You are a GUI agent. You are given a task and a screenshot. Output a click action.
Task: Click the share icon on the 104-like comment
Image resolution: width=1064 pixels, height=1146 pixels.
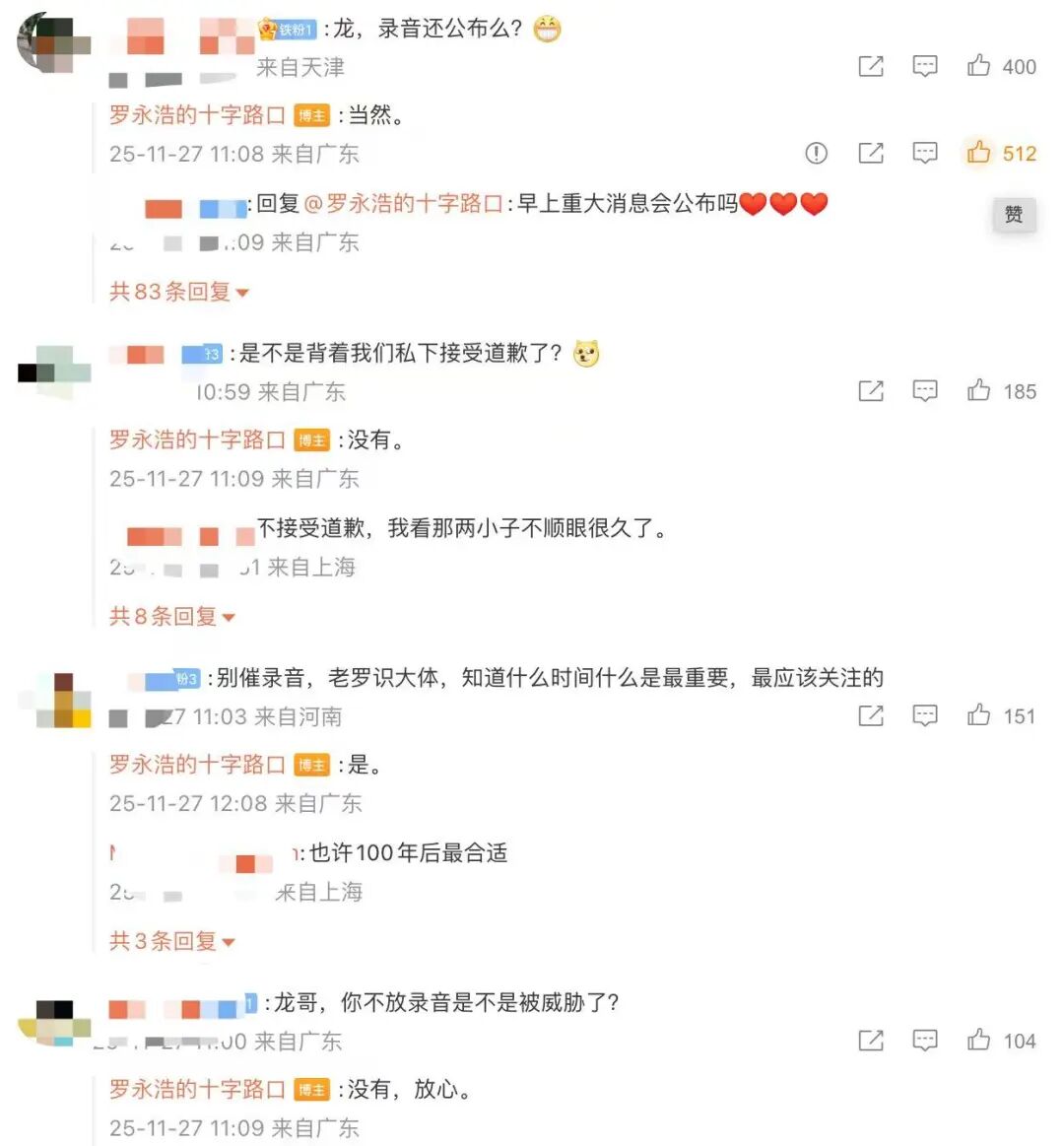(870, 1040)
